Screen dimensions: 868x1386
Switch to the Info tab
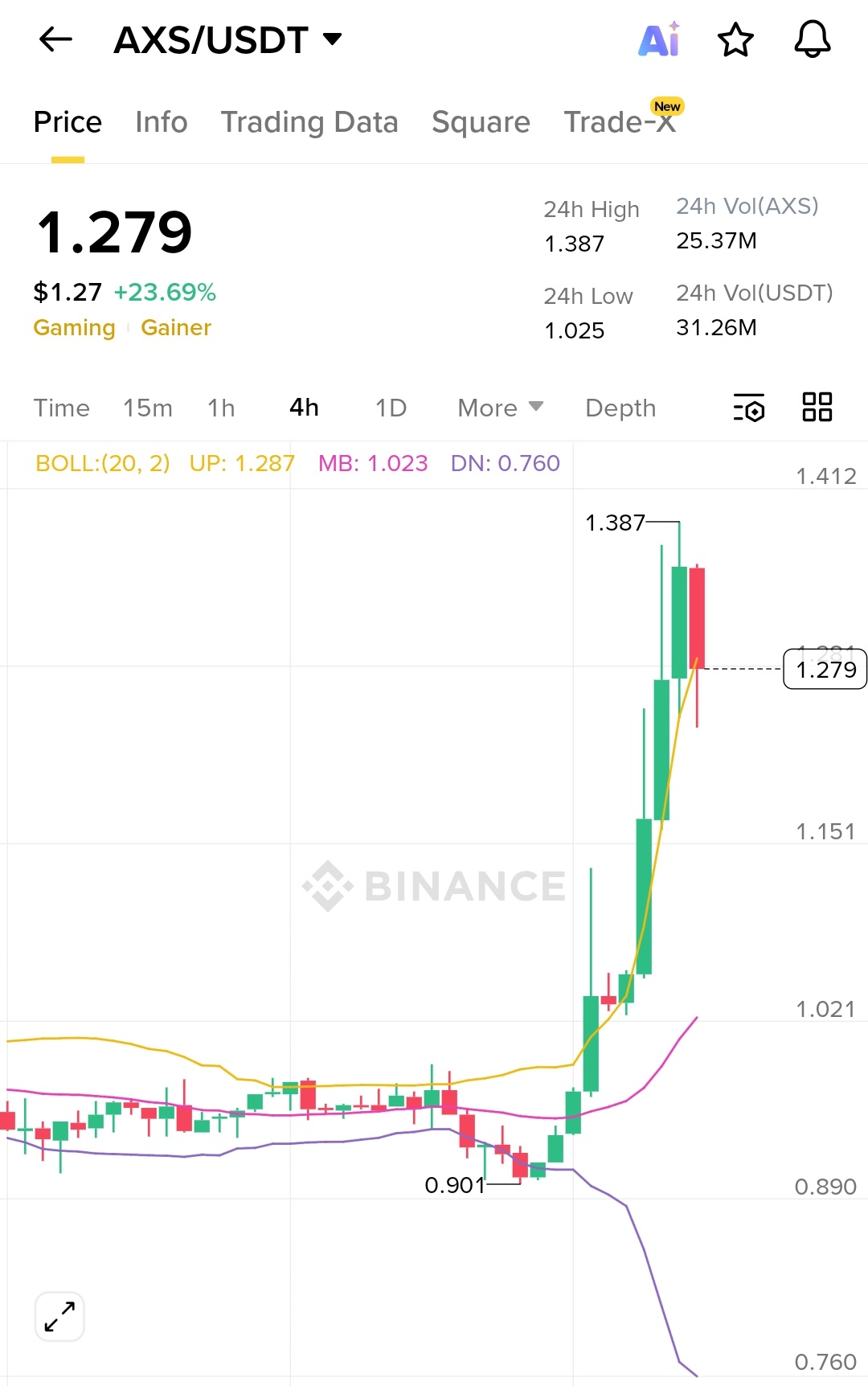[161, 122]
